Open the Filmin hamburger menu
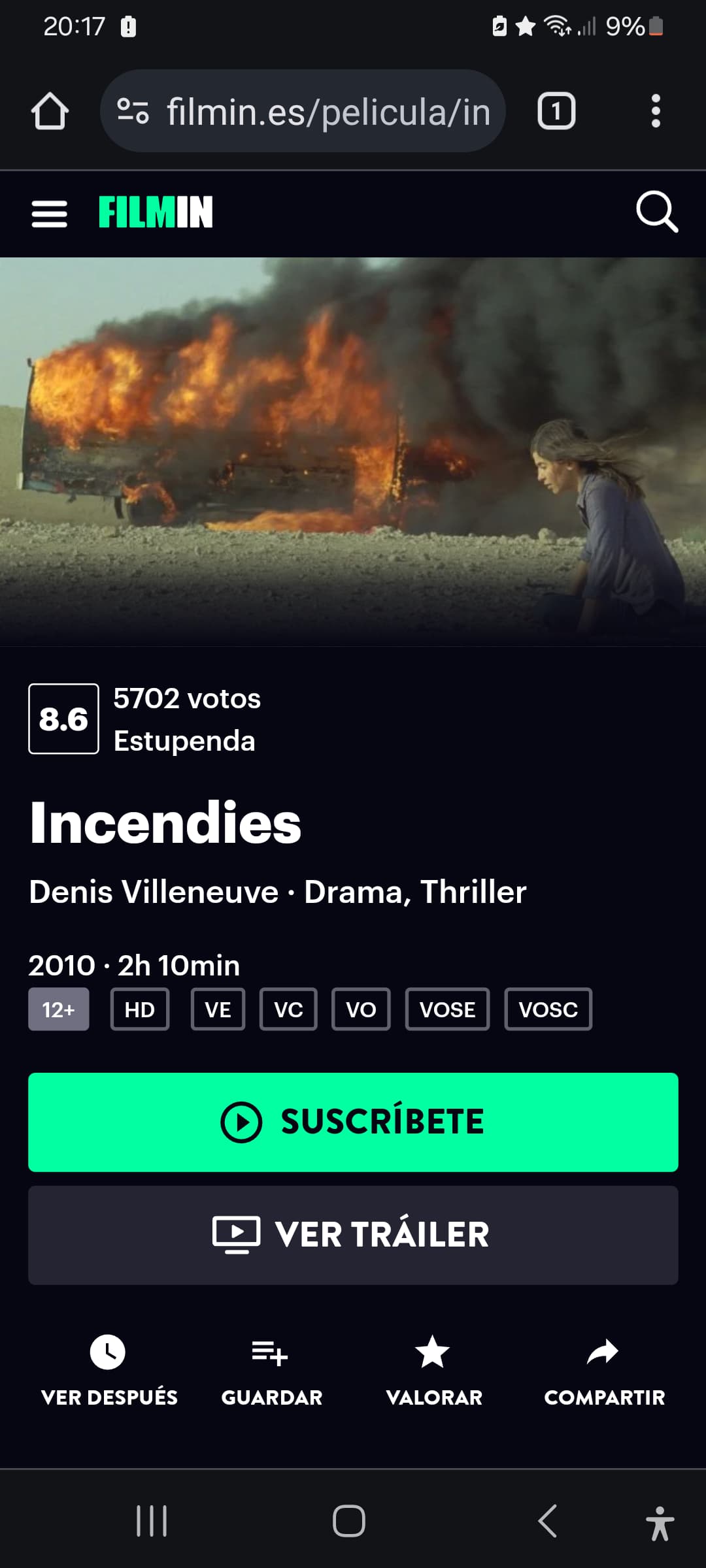 click(49, 213)
